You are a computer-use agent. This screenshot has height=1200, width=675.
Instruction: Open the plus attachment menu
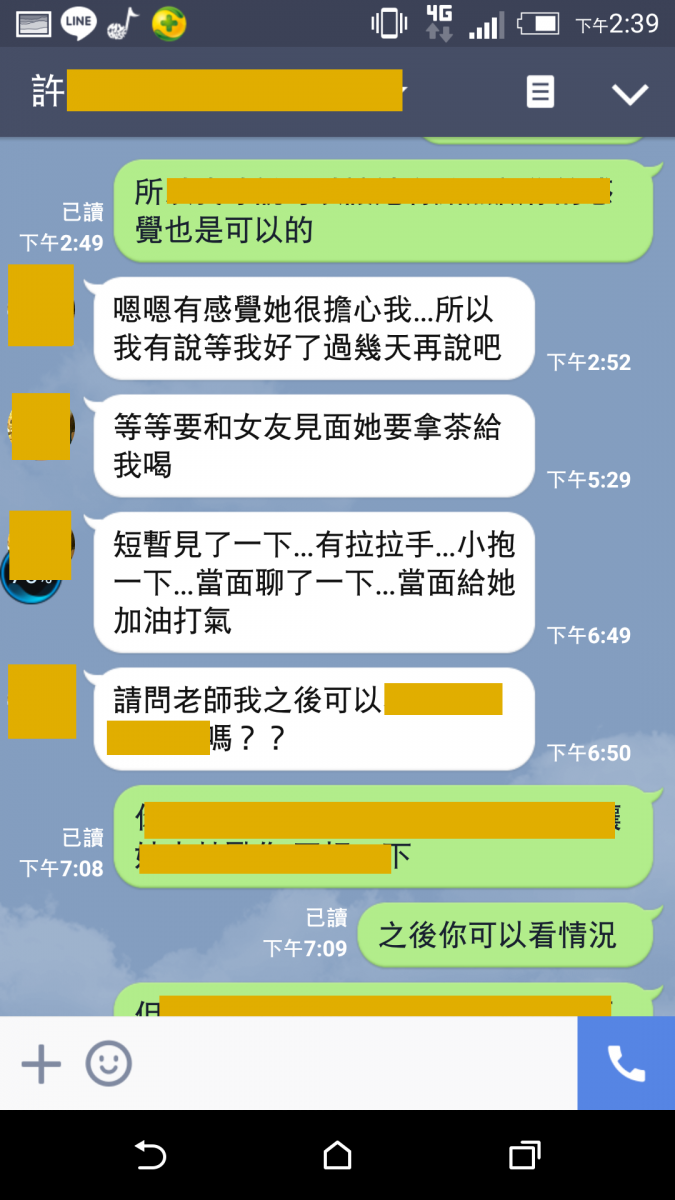click(41, 1064)
